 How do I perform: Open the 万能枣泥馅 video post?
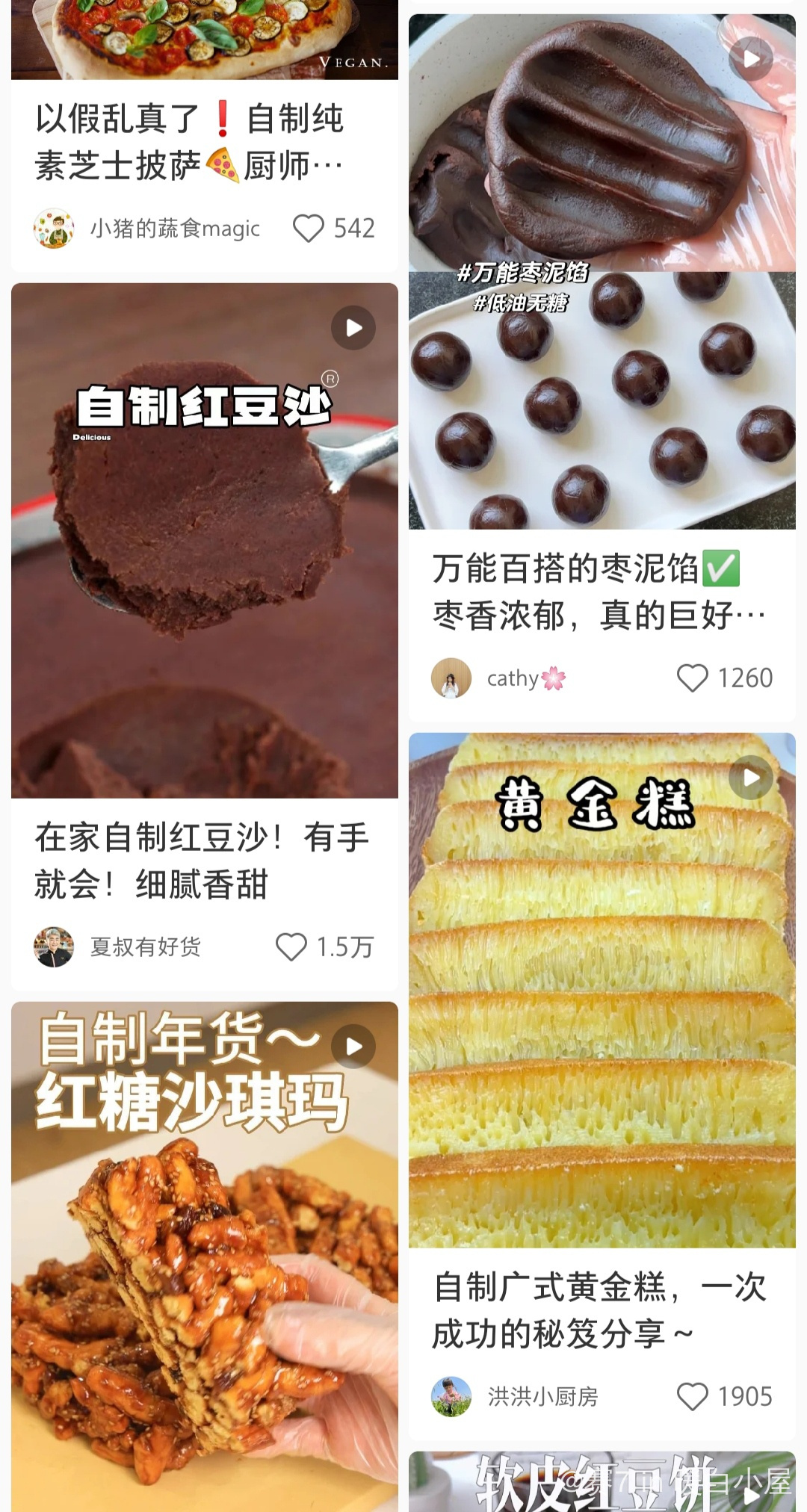602,270
